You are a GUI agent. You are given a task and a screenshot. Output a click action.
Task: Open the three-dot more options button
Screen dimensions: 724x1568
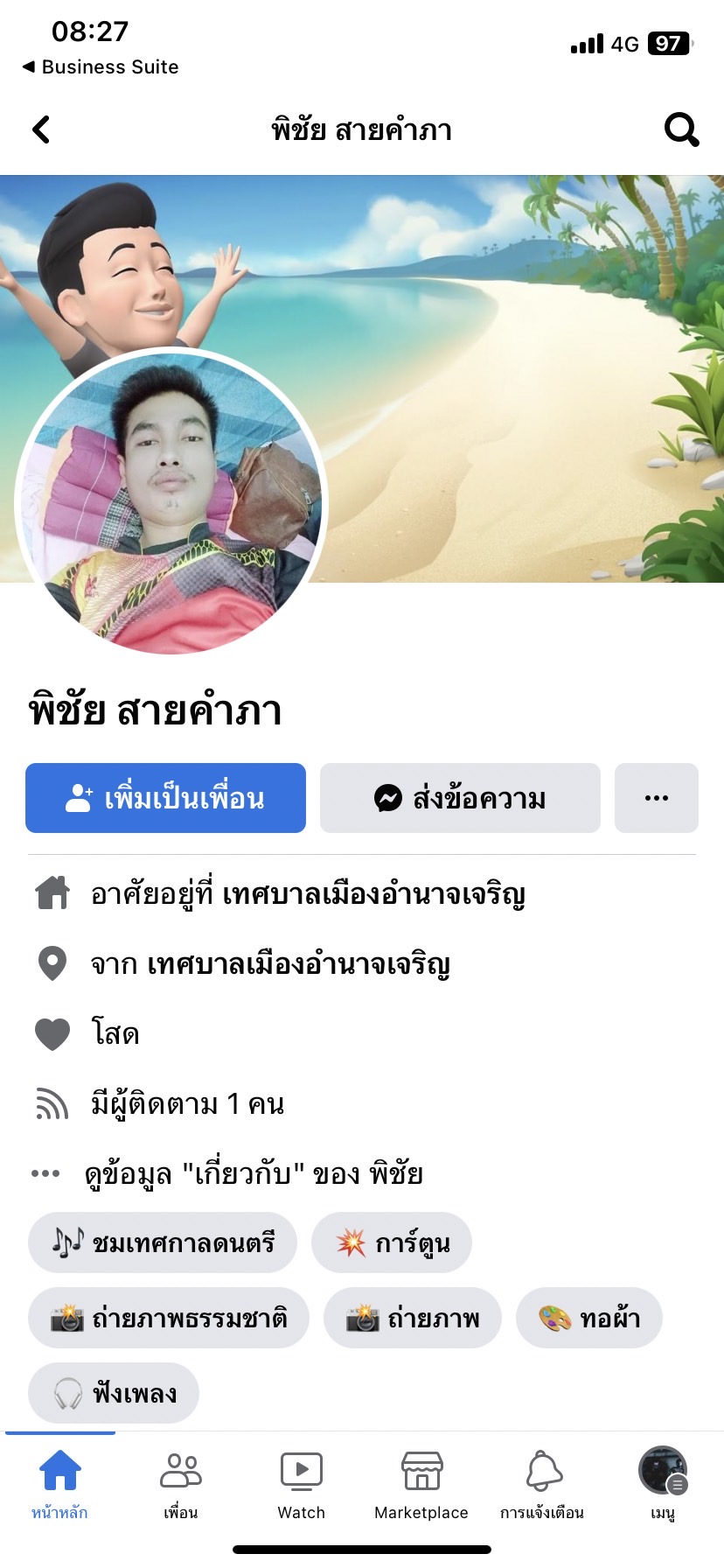(656, 798)
